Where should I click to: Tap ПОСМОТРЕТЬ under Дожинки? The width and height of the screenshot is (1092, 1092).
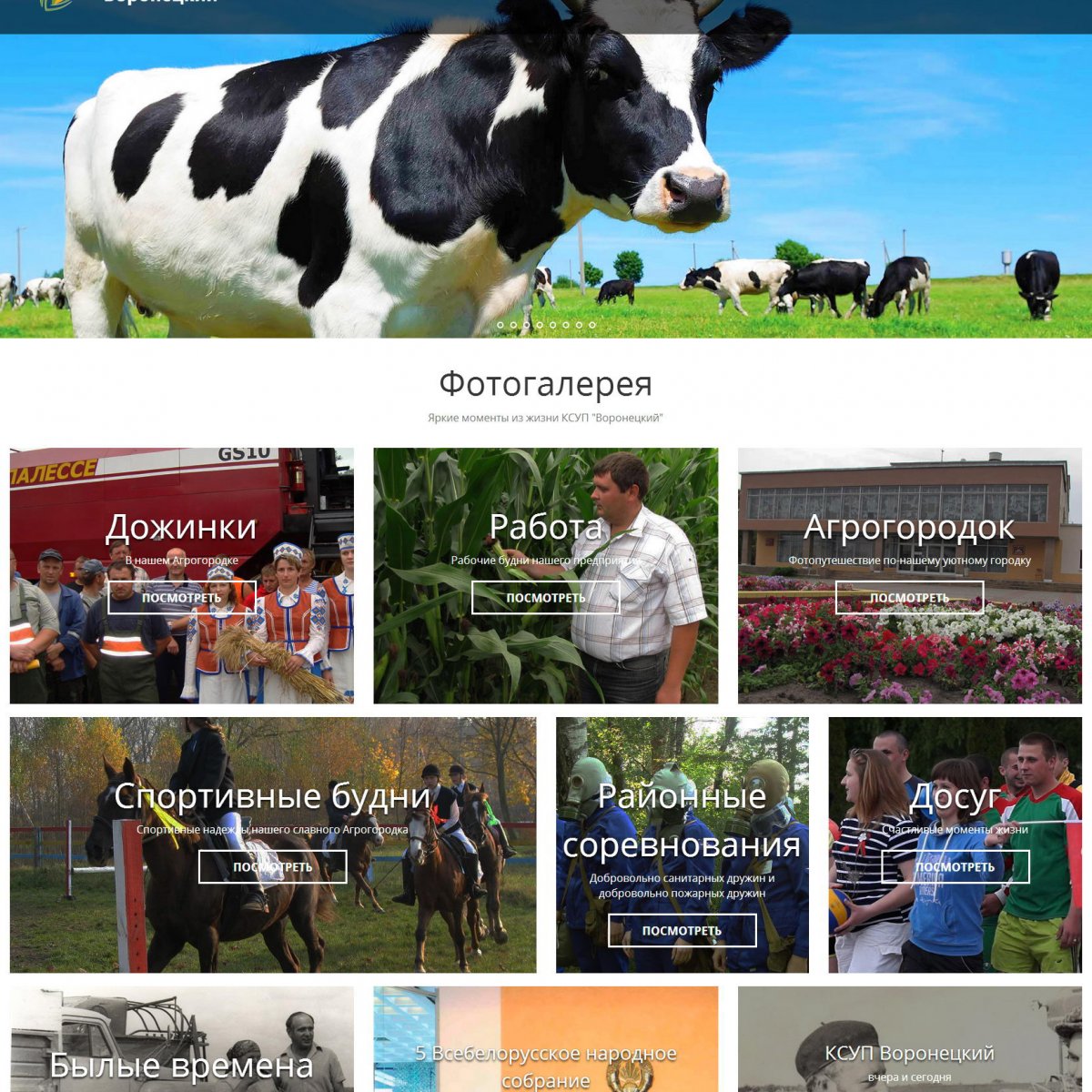(181, 598)
